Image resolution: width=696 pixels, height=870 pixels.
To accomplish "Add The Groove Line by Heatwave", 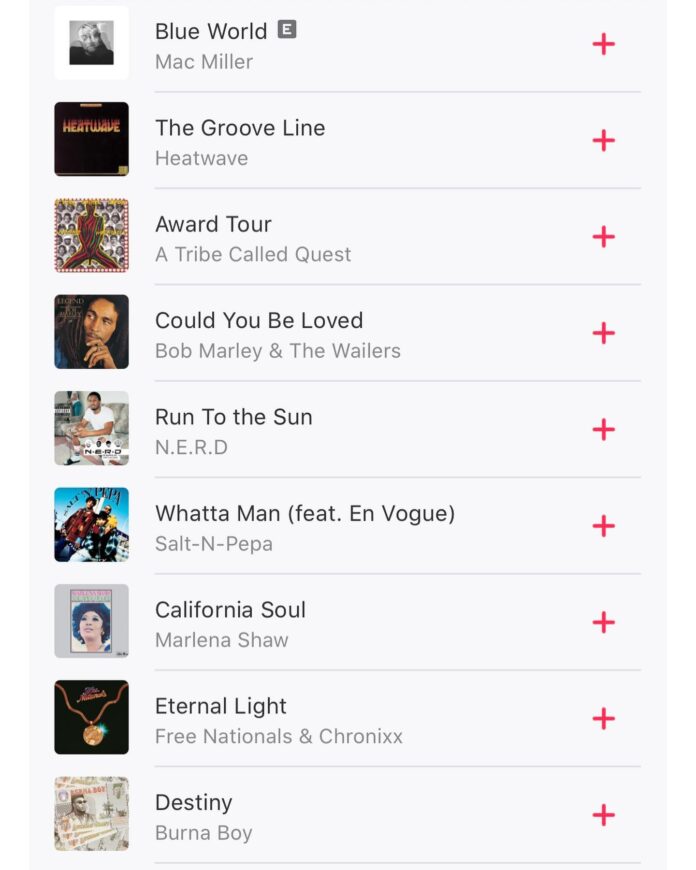I will tap(603, 140).
